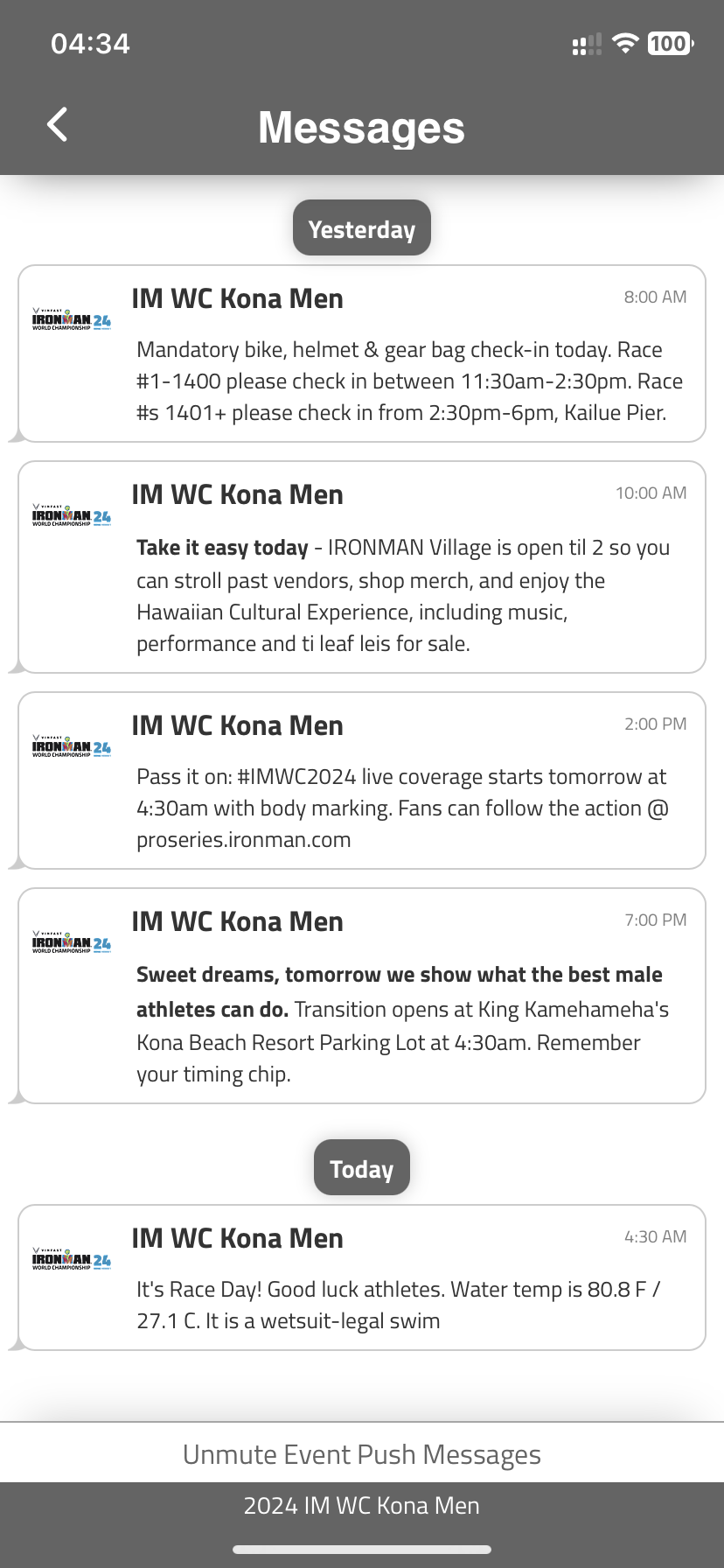This screenshot has height=1568, width=724.
Task: Open today's 4:30 AM Race Day message
Action: (x=362, y=1277)
